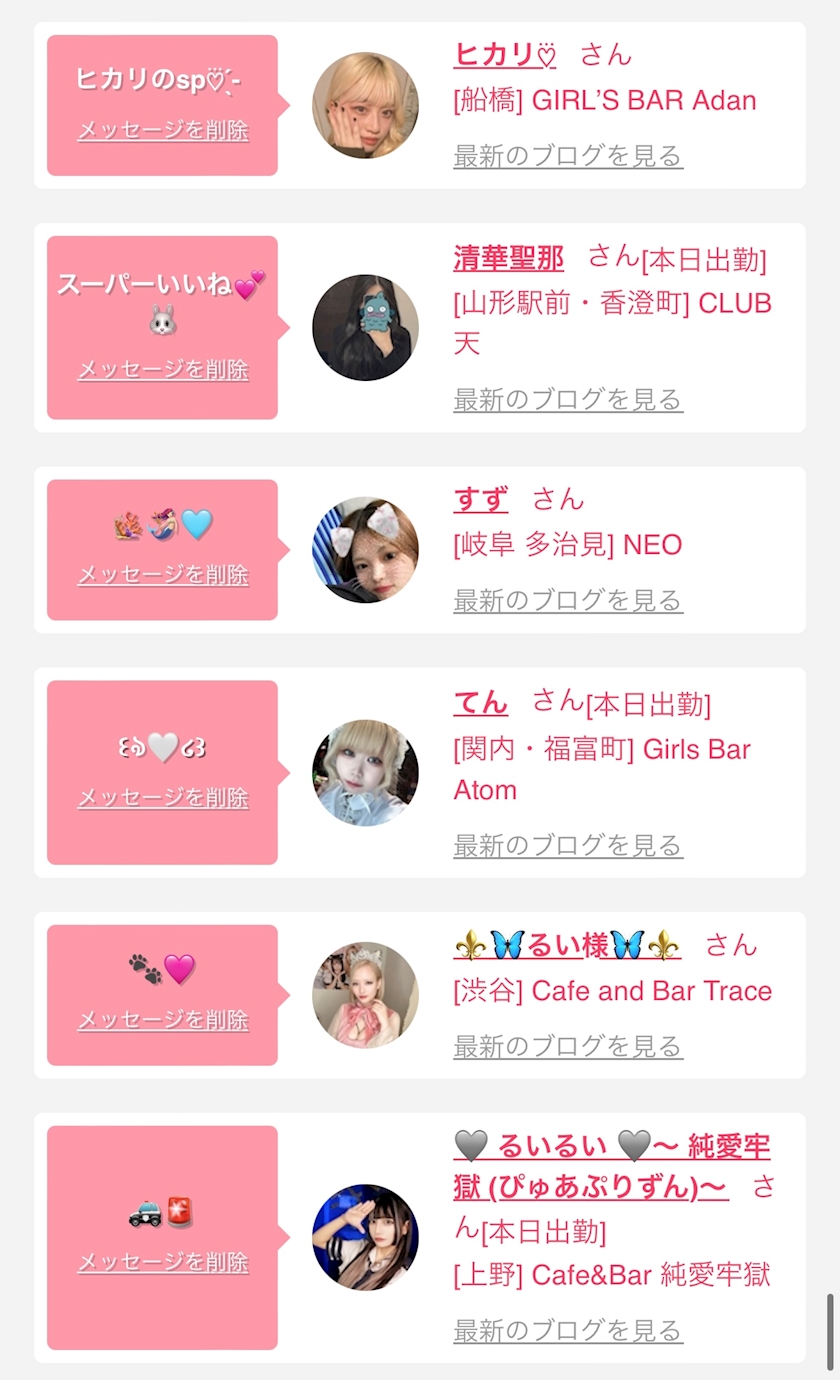
Task: Open 清華聖那's profile name link
Action: click(x=508, y=257)
